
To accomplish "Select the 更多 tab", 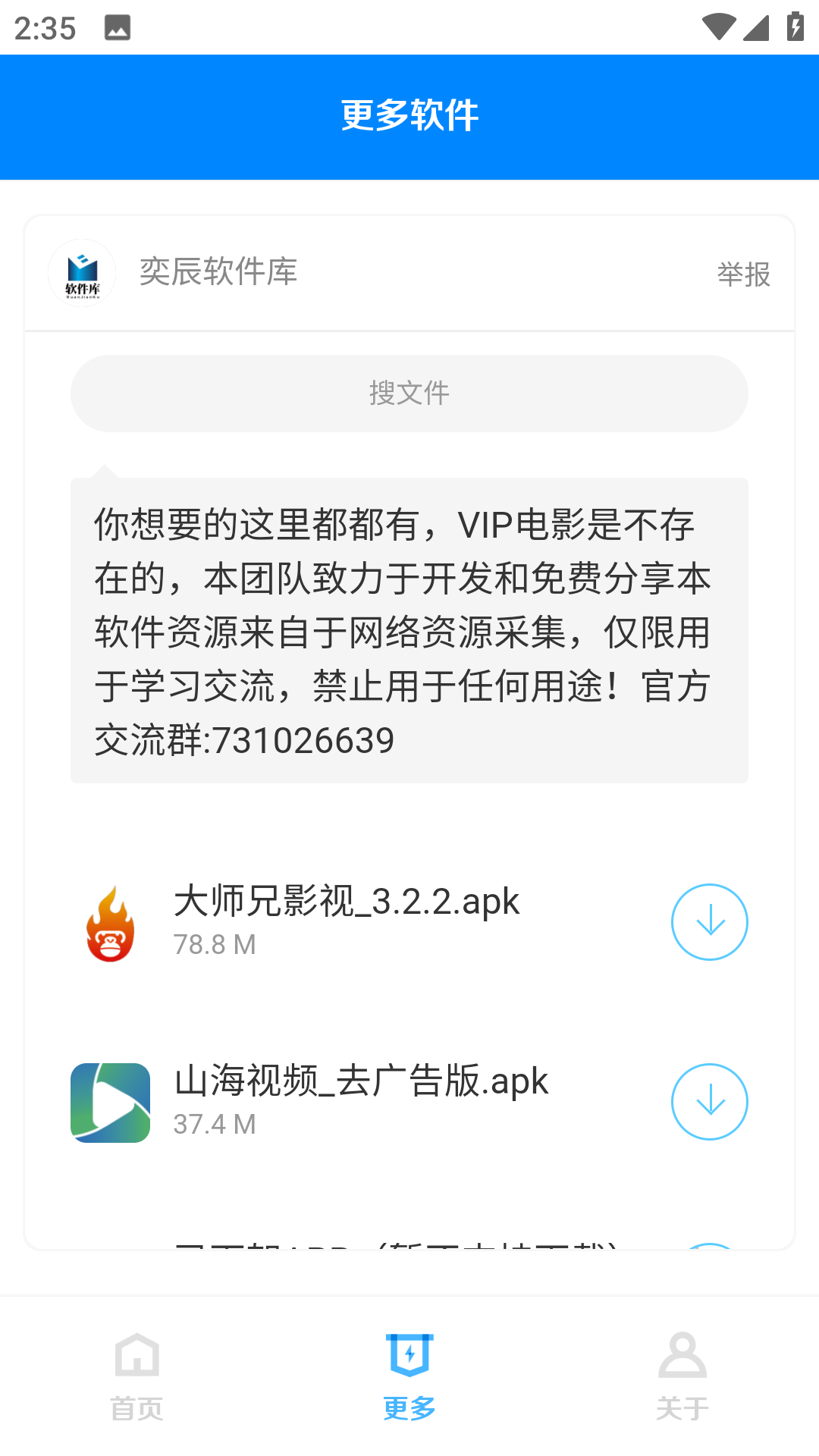I will (x=409, y=1376).
